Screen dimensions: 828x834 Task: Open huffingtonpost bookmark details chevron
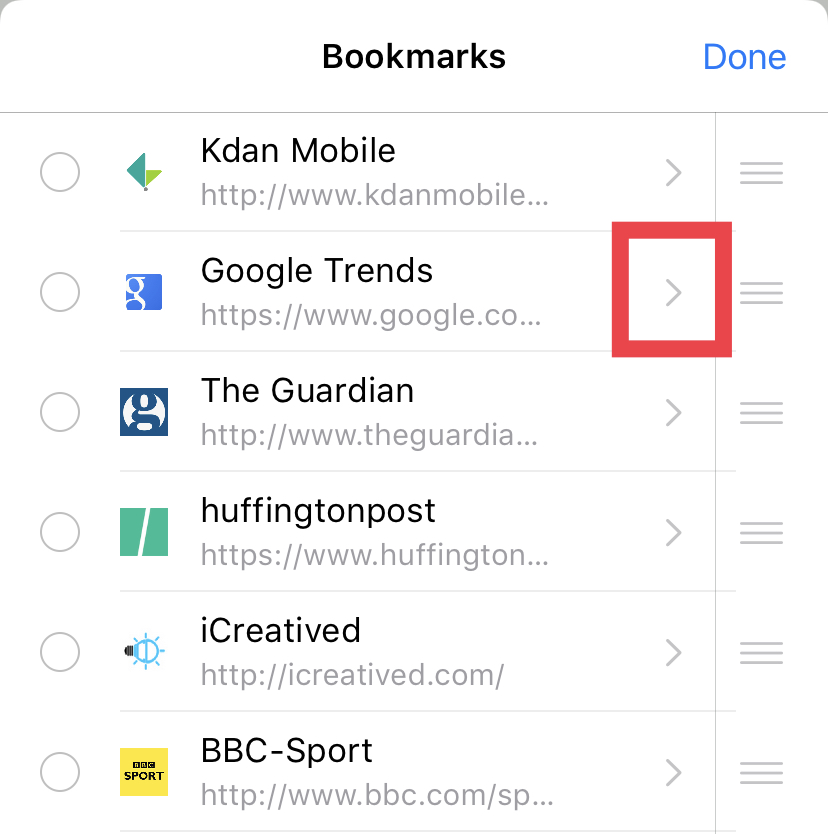pyautogui.click(x=673, y=532)
